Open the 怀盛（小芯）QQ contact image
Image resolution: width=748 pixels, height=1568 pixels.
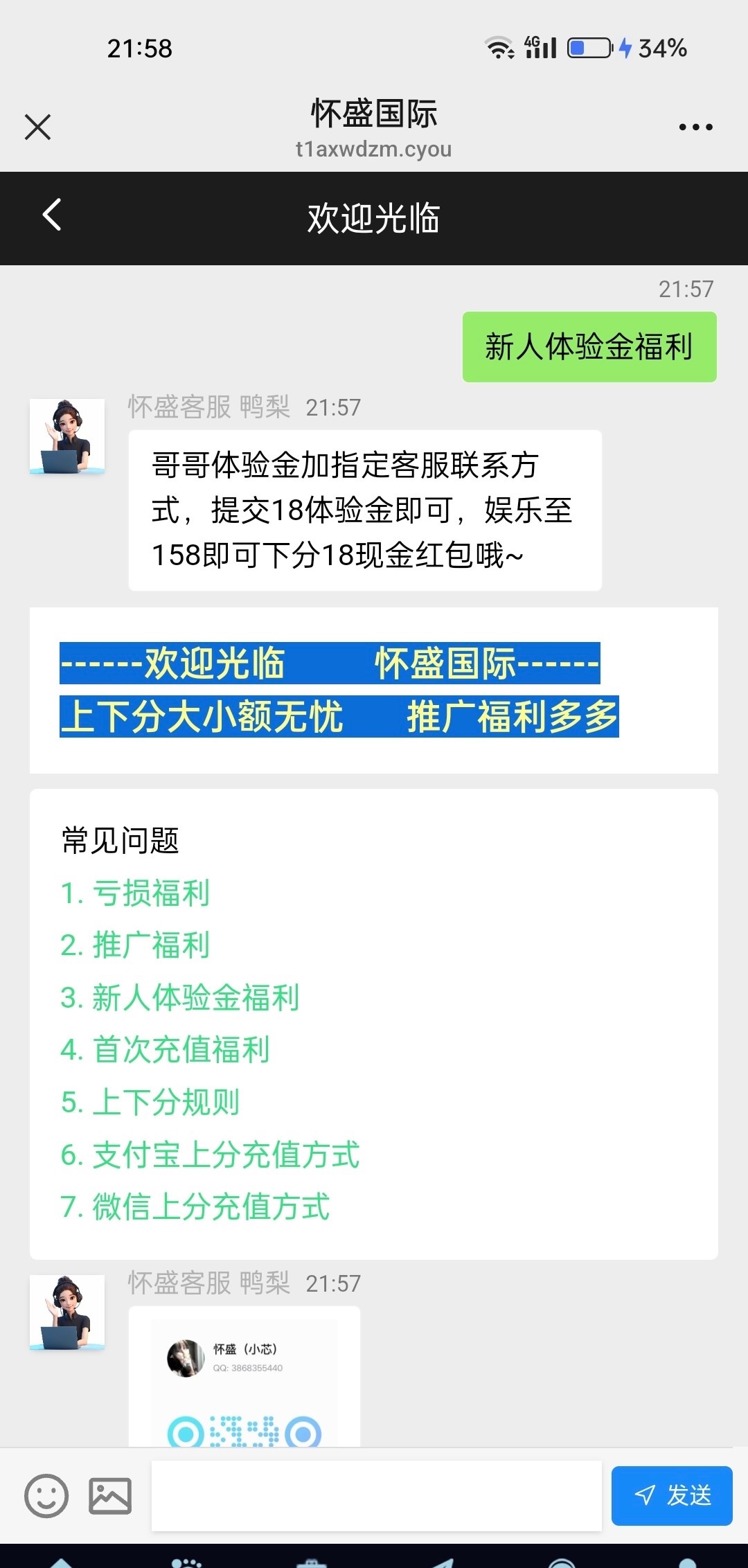pos(244,1378)
